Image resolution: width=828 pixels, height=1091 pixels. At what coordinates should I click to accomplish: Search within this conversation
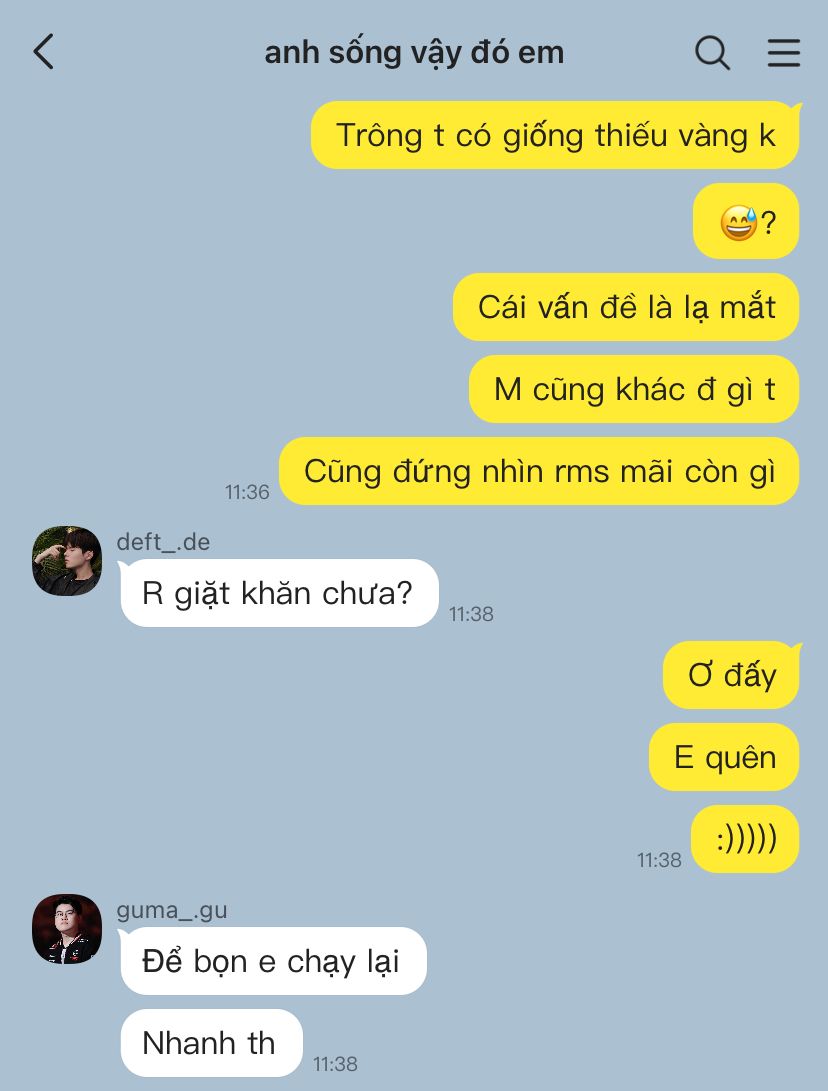pyautogui.click(x=712, y=52)
